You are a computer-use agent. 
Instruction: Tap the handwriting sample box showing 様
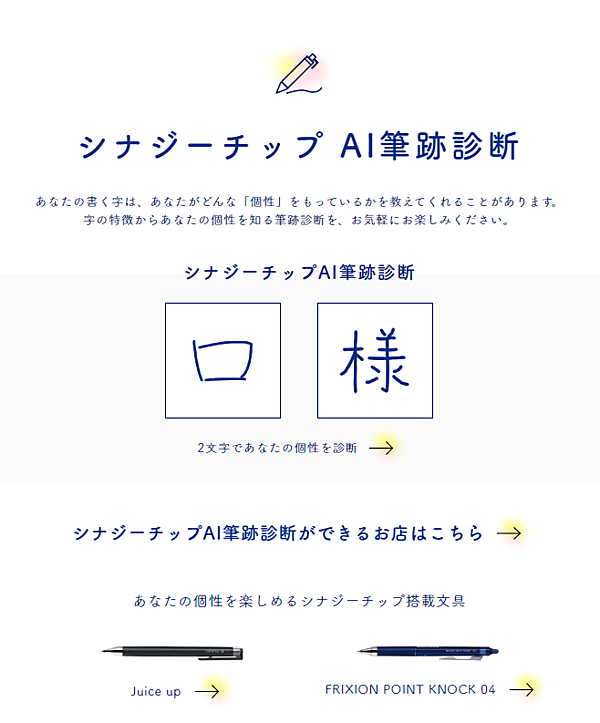[375, 360]
